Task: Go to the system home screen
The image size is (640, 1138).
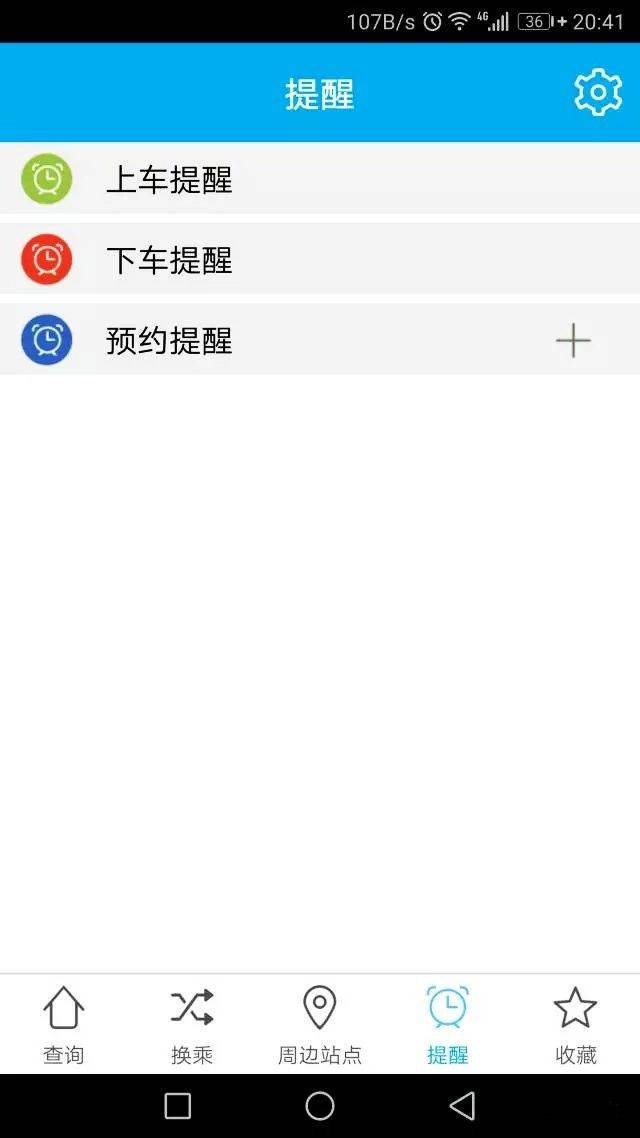Action: click(320, 1106)
